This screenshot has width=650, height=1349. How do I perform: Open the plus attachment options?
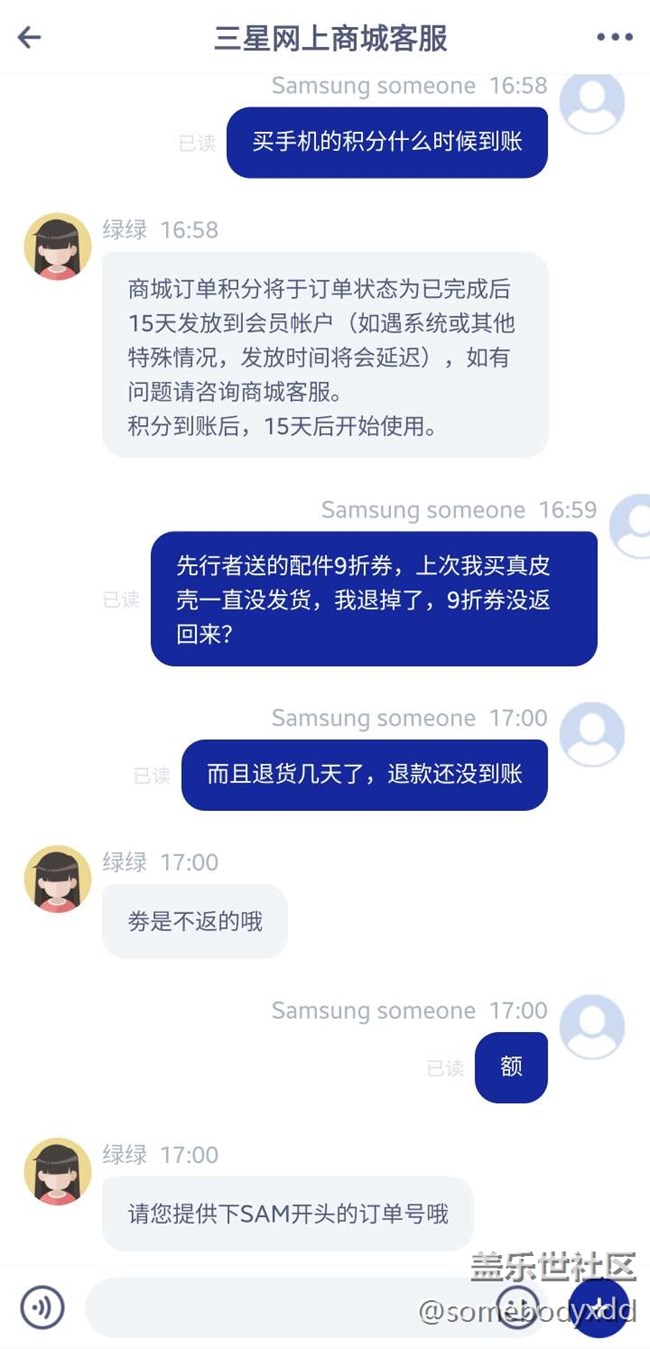click(598, 1307)
